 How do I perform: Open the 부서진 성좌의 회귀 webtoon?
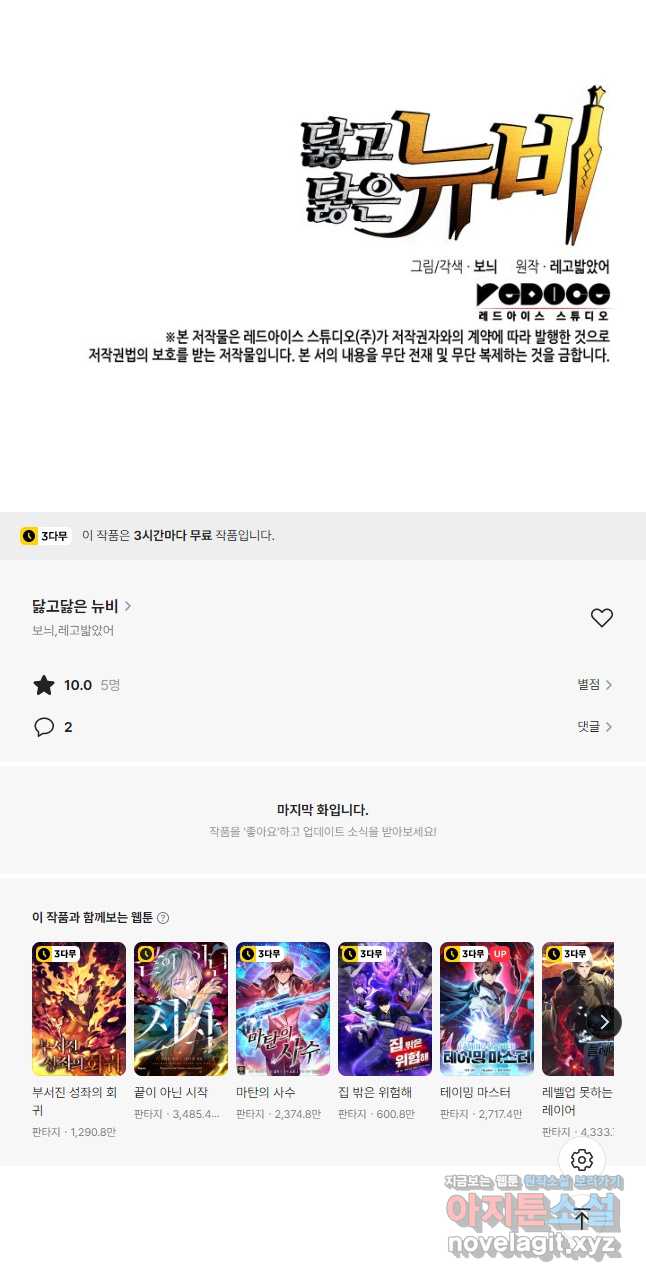click(x=79, y=1009)
